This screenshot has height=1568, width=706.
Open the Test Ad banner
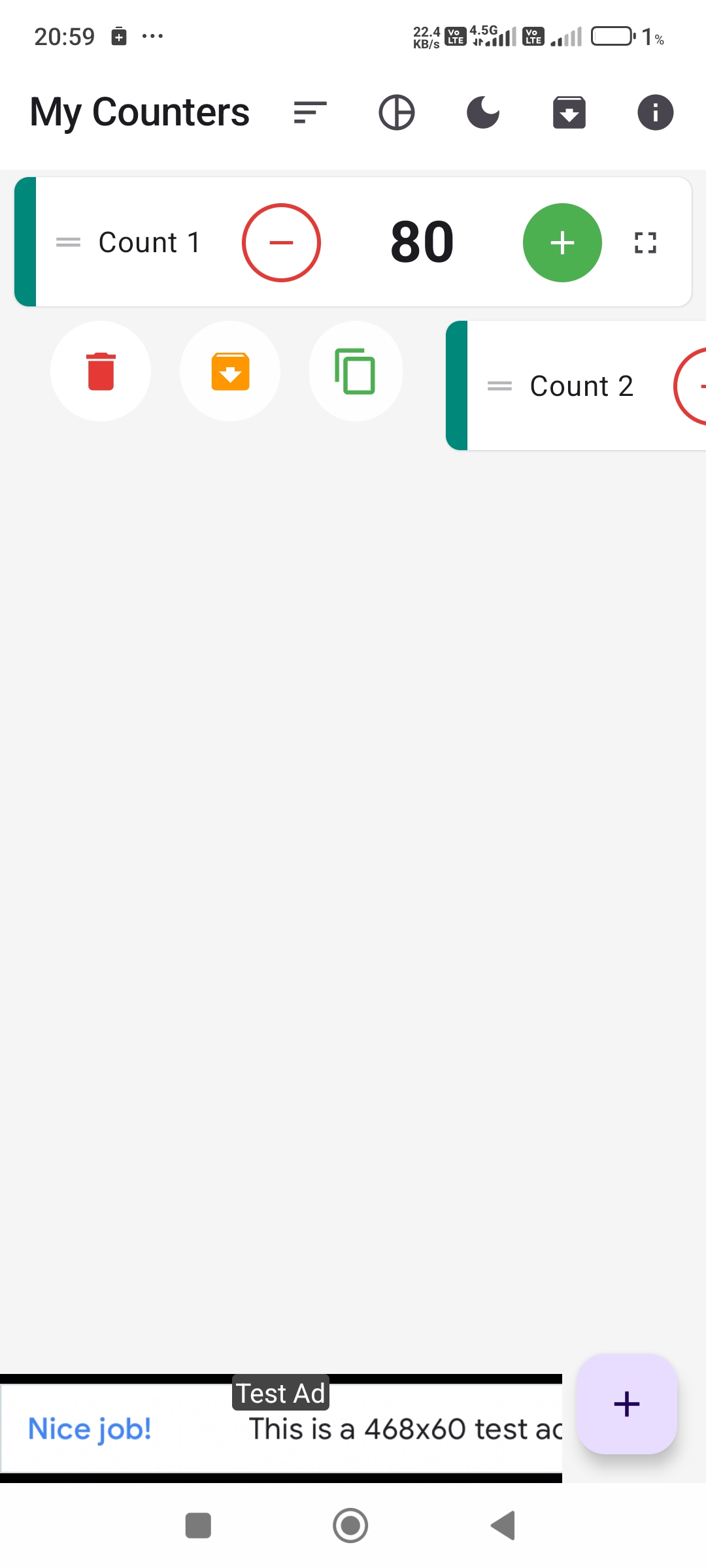[x=281, y=1428]
